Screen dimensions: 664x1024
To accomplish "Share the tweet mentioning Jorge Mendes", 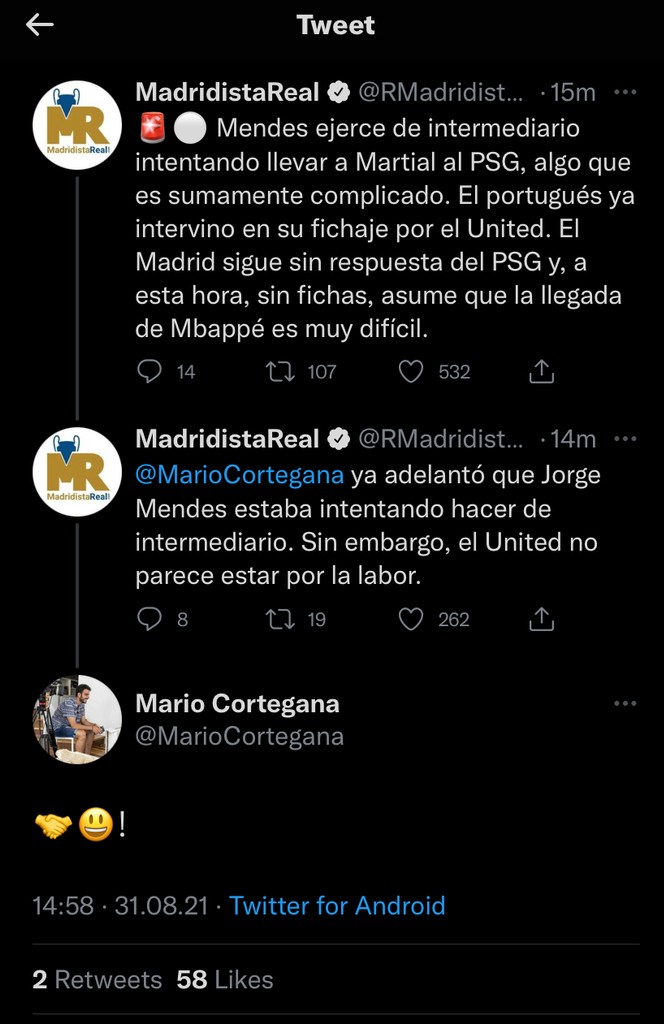I will pos(541,620).
